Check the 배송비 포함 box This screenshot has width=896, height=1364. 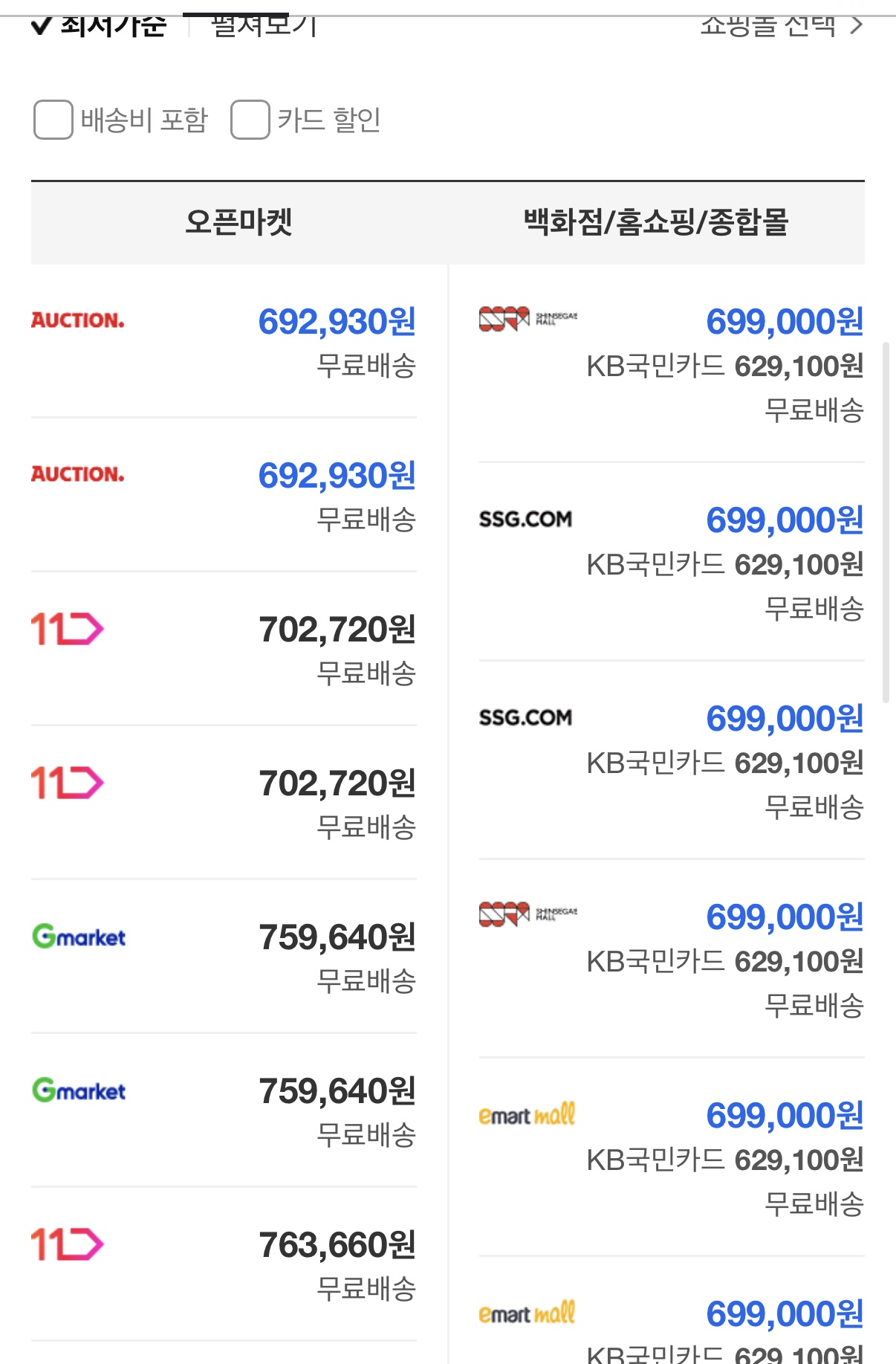click(x=53, y=120)
